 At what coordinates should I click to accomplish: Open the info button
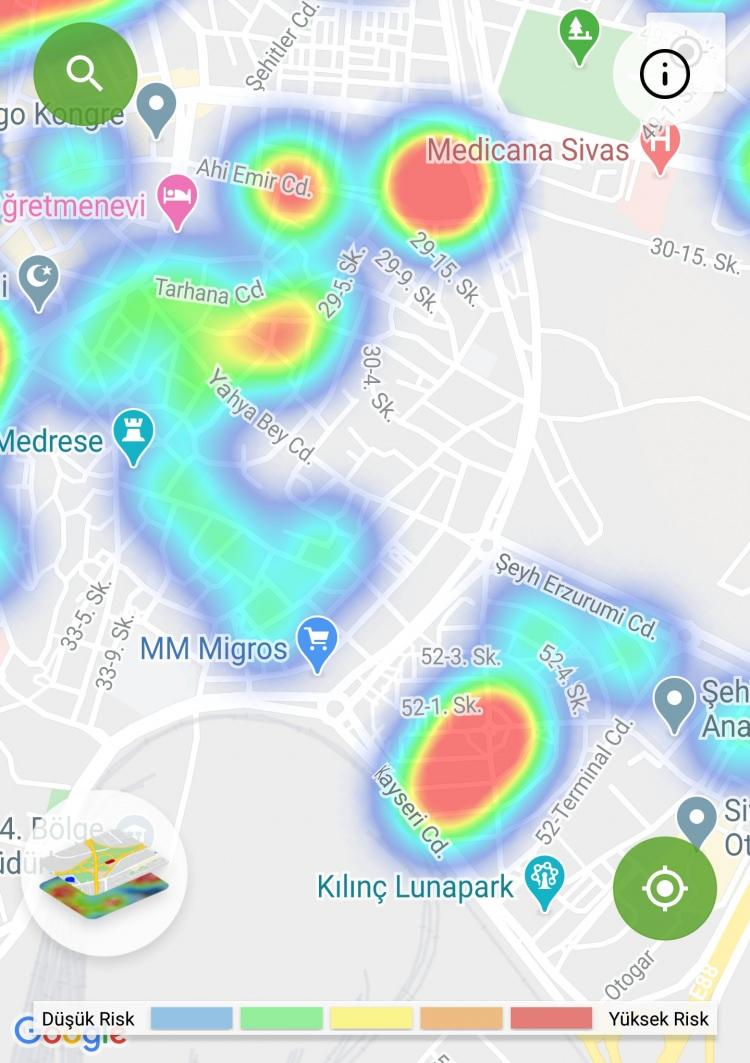[664, 75]
